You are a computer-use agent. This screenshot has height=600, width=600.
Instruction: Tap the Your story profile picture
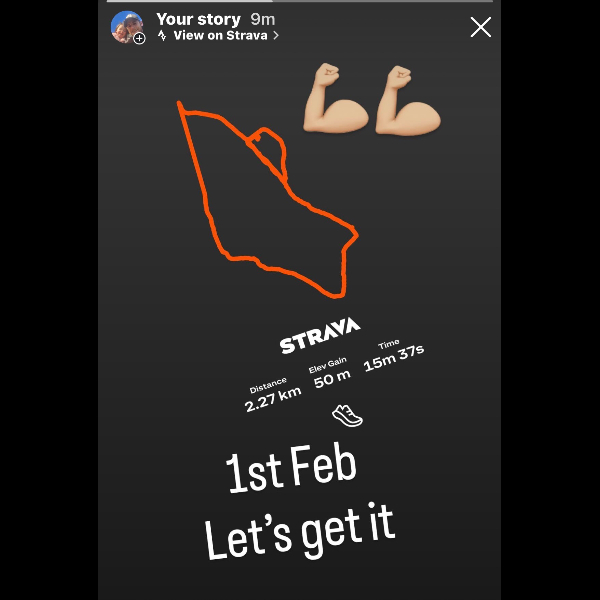point(127,27)
